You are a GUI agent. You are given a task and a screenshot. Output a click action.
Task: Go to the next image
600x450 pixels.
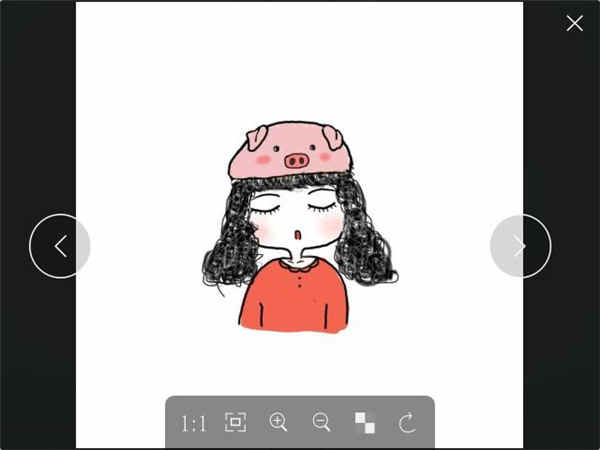tap(520, 246)
